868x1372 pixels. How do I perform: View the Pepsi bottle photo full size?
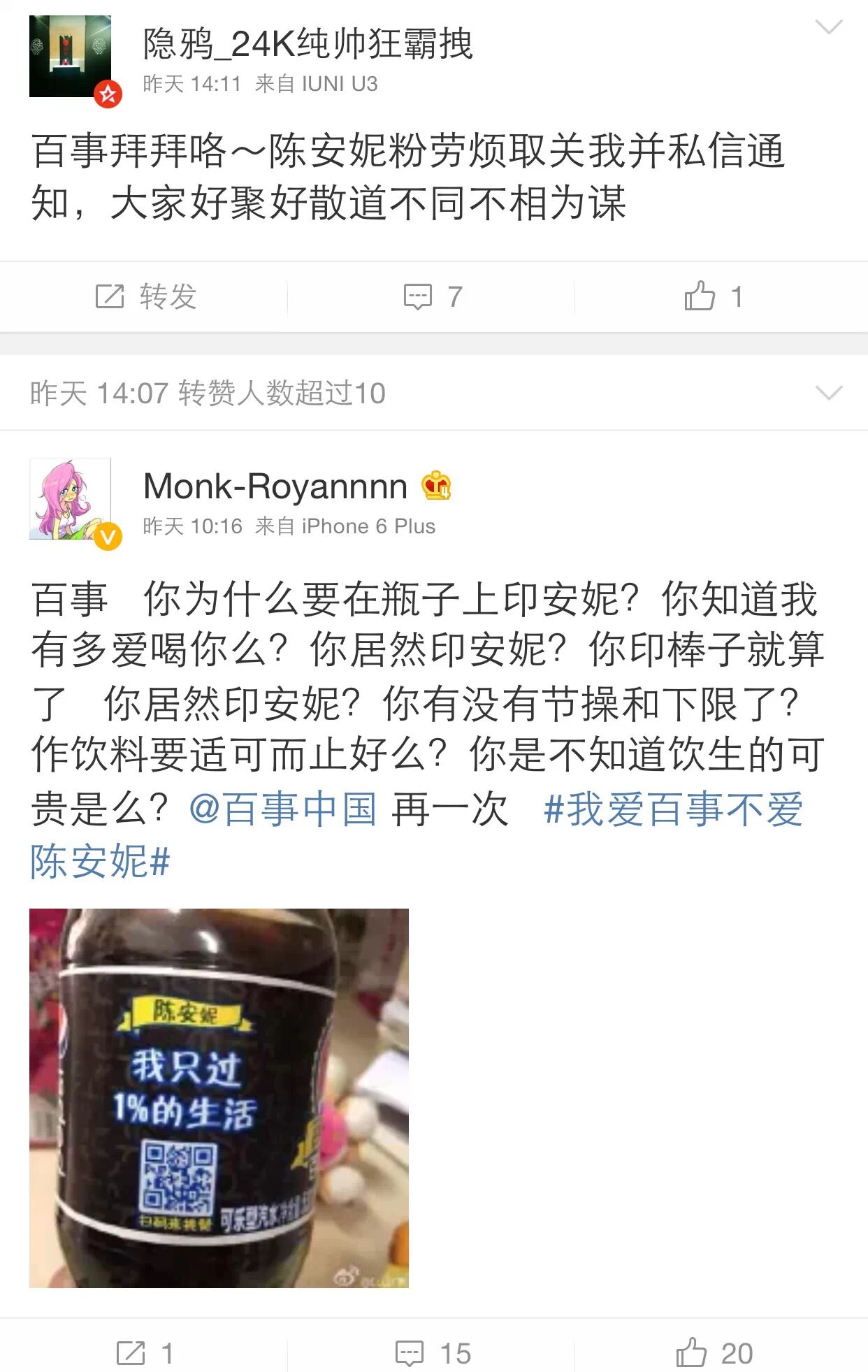[219, 1097]
